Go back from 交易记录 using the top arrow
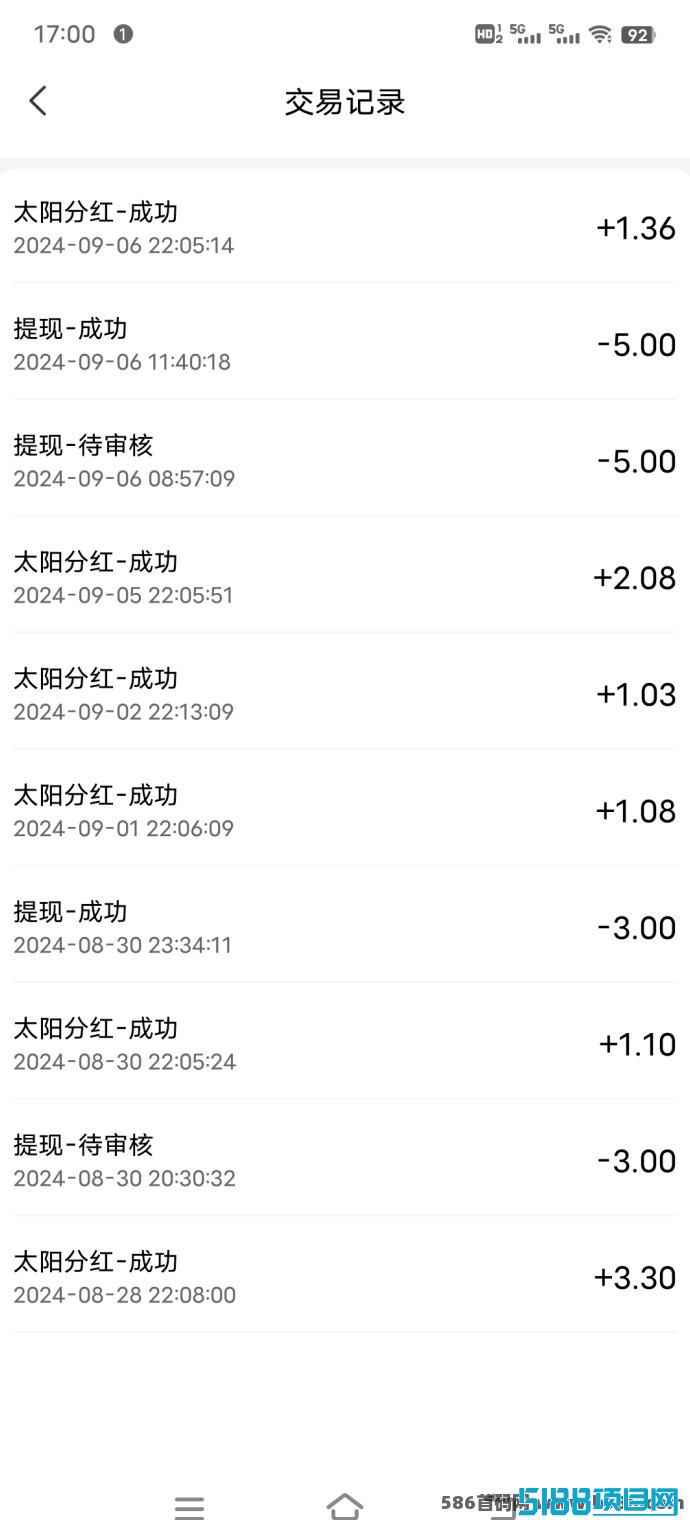Screen dimensions: 690x1520 click(x=38, y=101)
